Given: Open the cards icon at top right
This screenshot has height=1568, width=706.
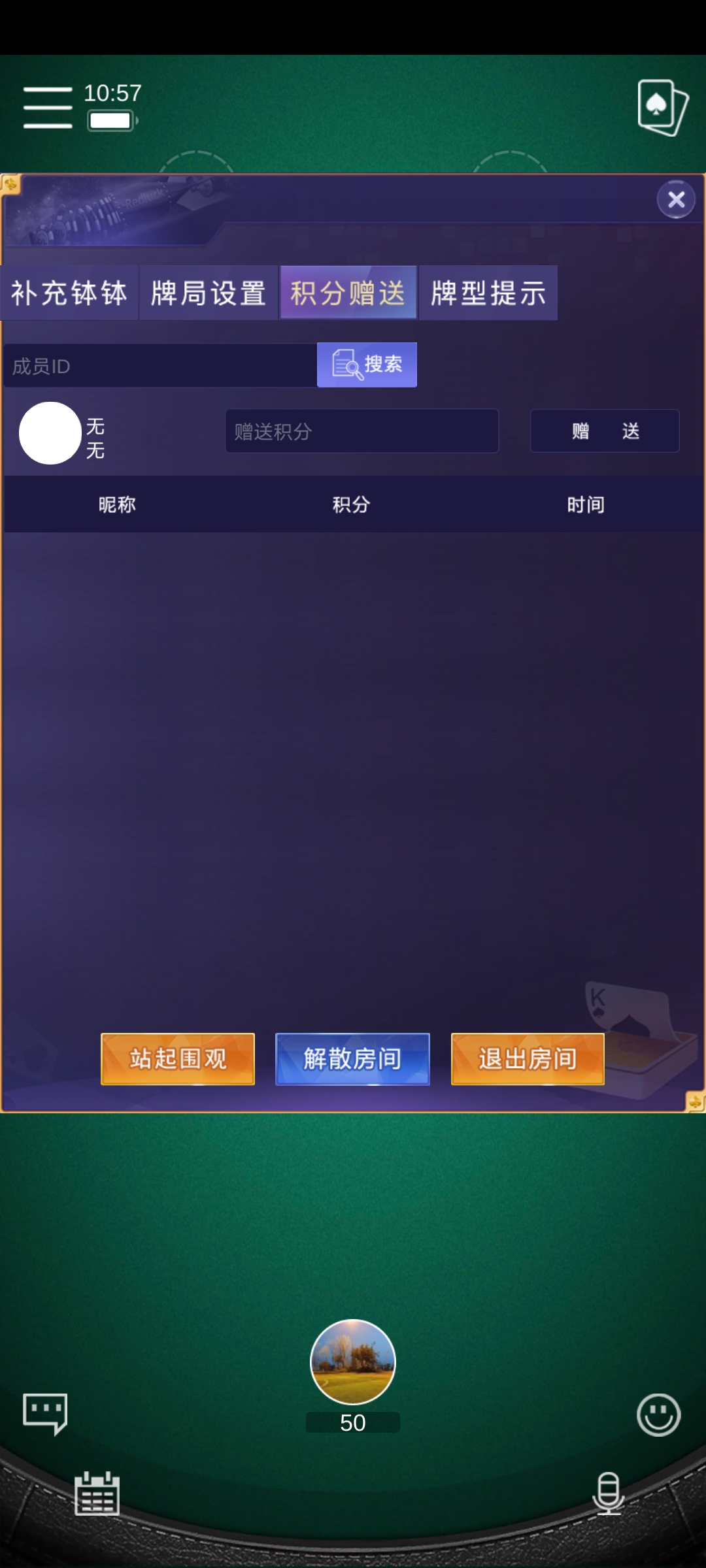Looking at the screenshot, I should pyautogui.click(x=662, y=108).
